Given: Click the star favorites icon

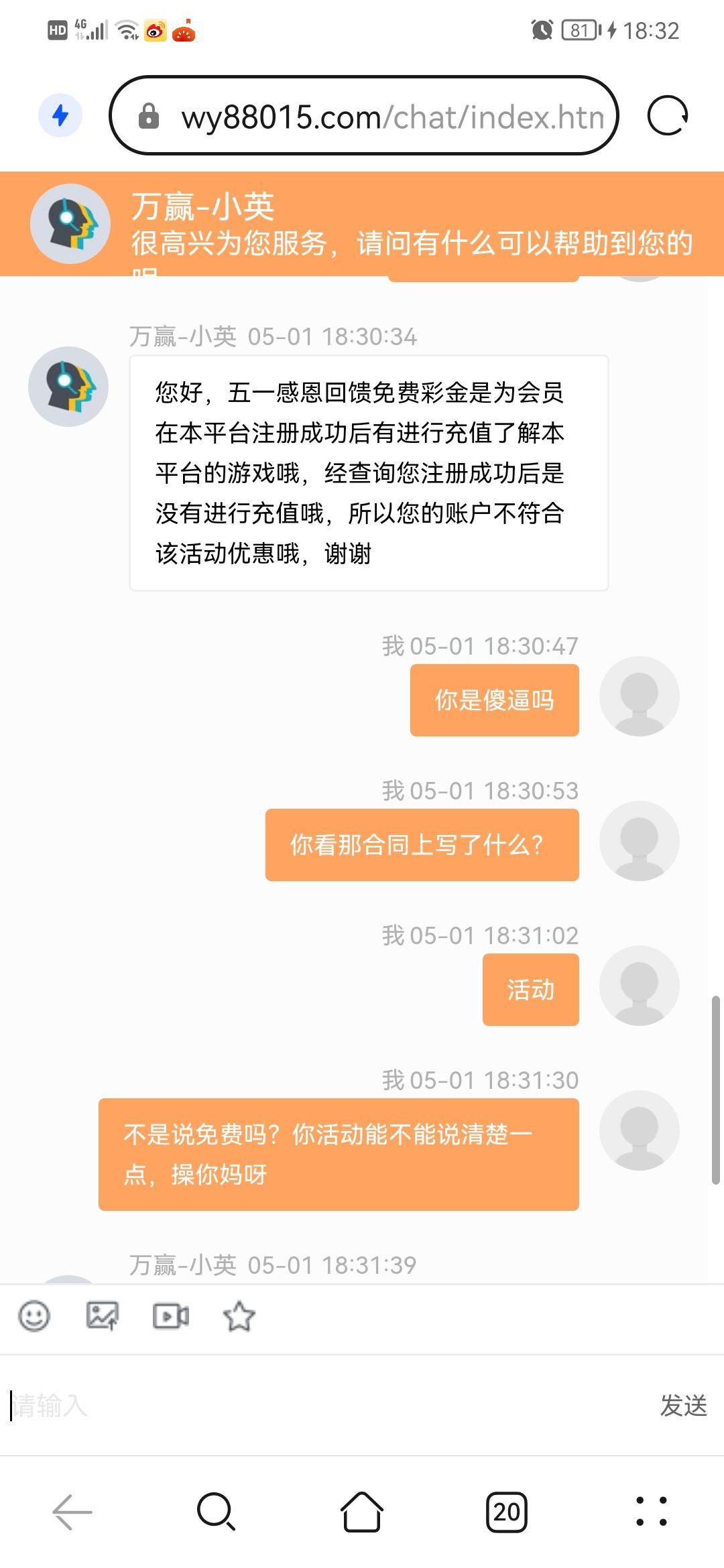Looking at the screenshot, I should pyautogui.click(x=239, y=1315).
